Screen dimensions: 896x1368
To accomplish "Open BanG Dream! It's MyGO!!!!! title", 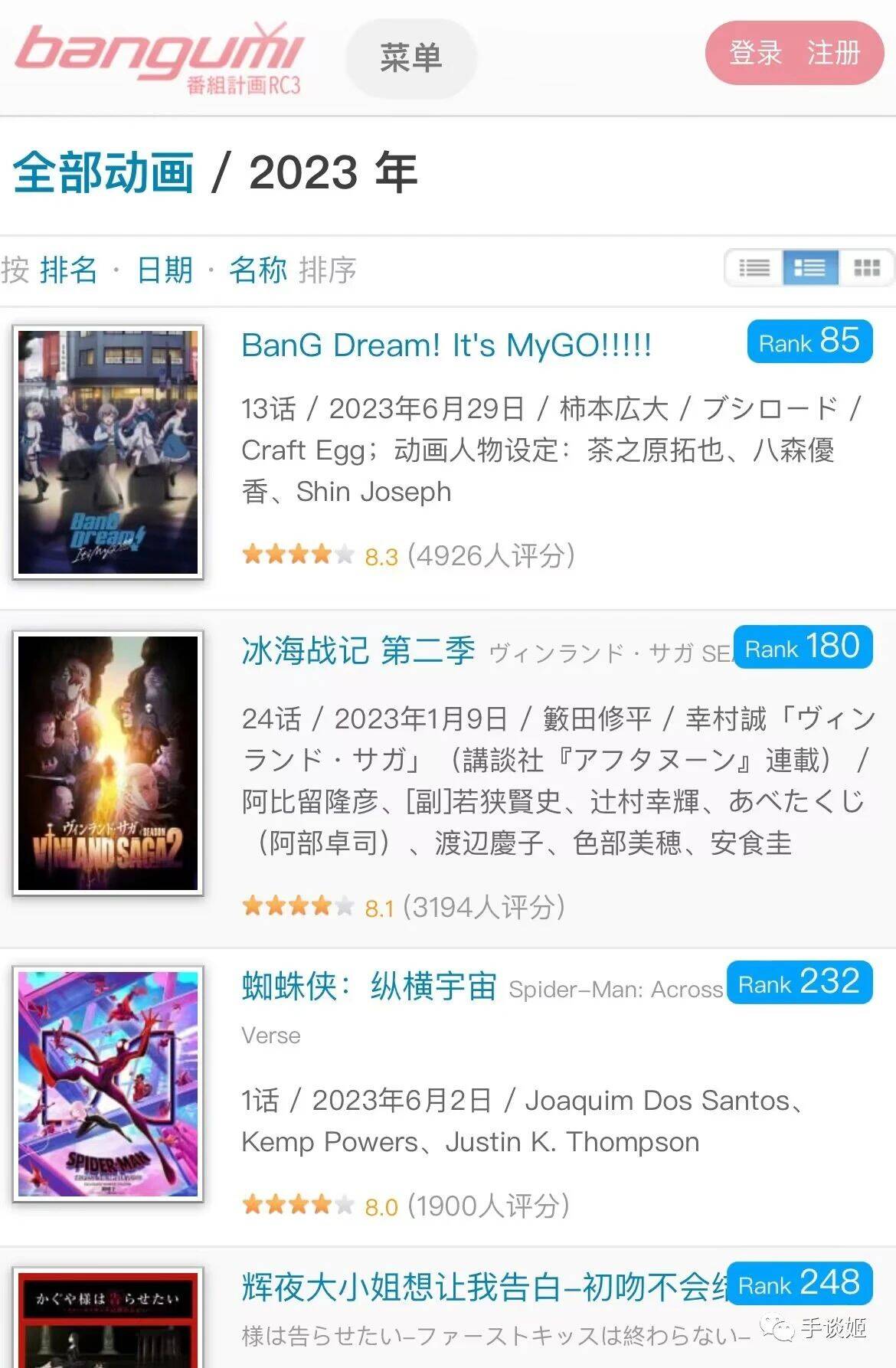I will (x=446, y=345).
